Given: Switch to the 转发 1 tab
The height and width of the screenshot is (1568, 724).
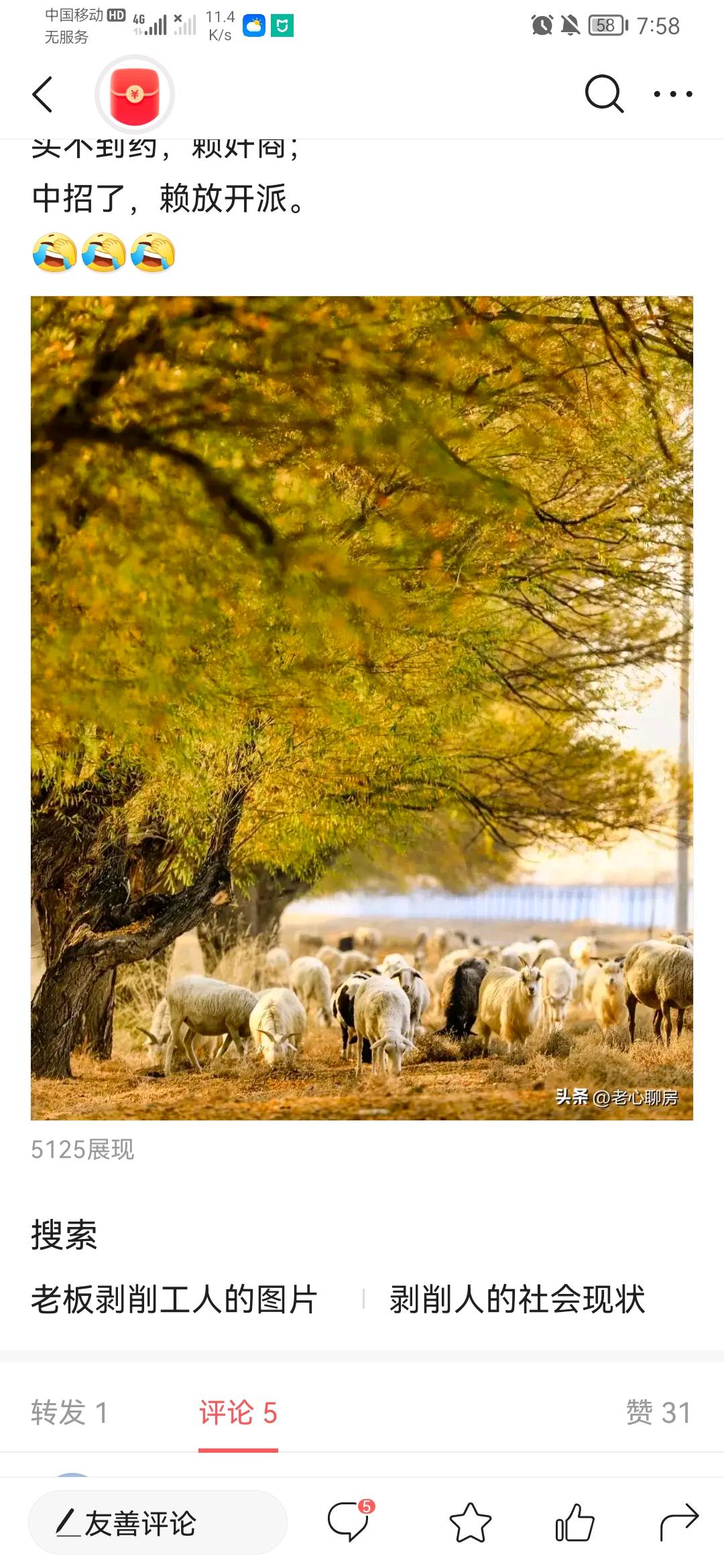Looking at the screenshot, I should 69,1413.
